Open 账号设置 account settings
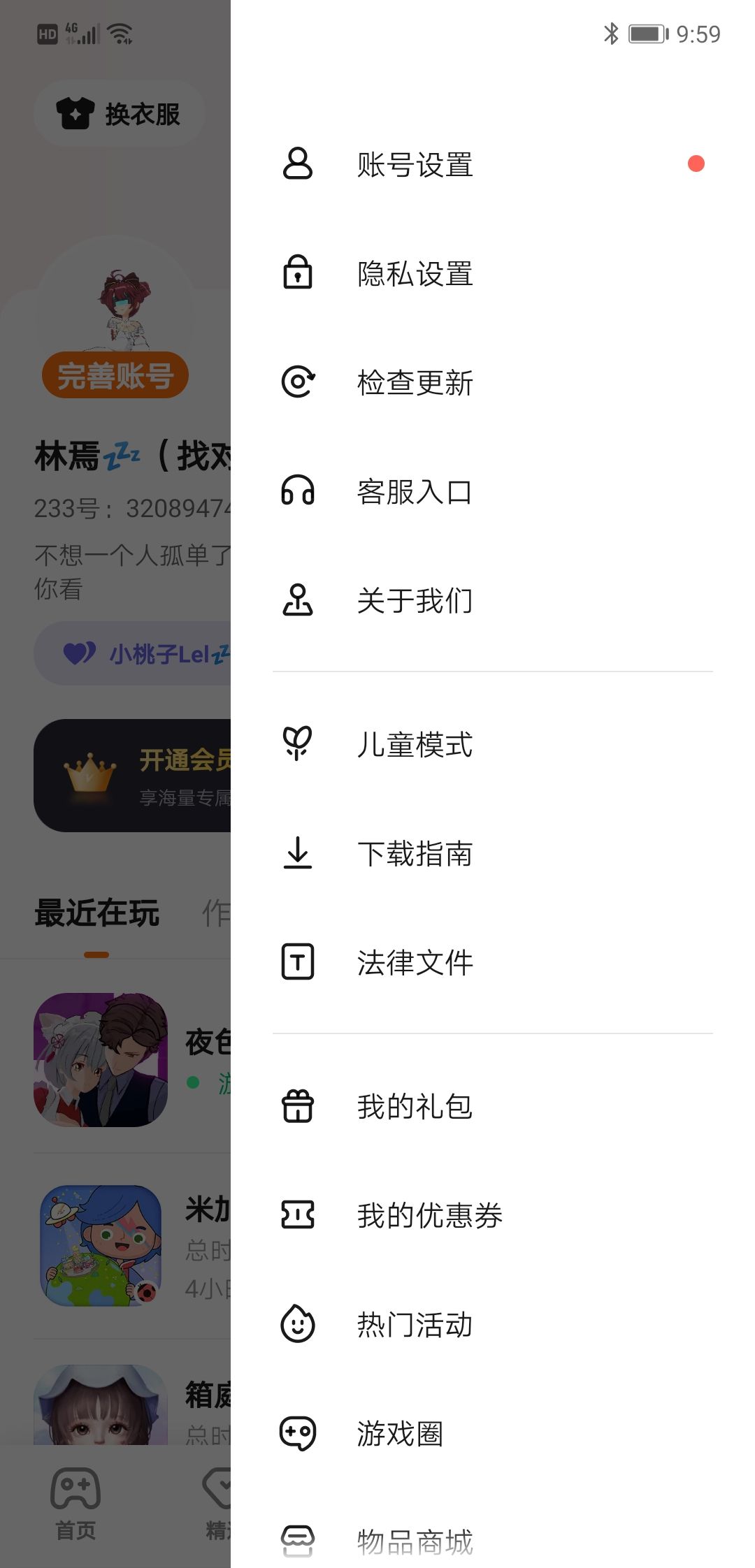The width and height of the screenshot is (755, 1568). [x=415, y=165]
